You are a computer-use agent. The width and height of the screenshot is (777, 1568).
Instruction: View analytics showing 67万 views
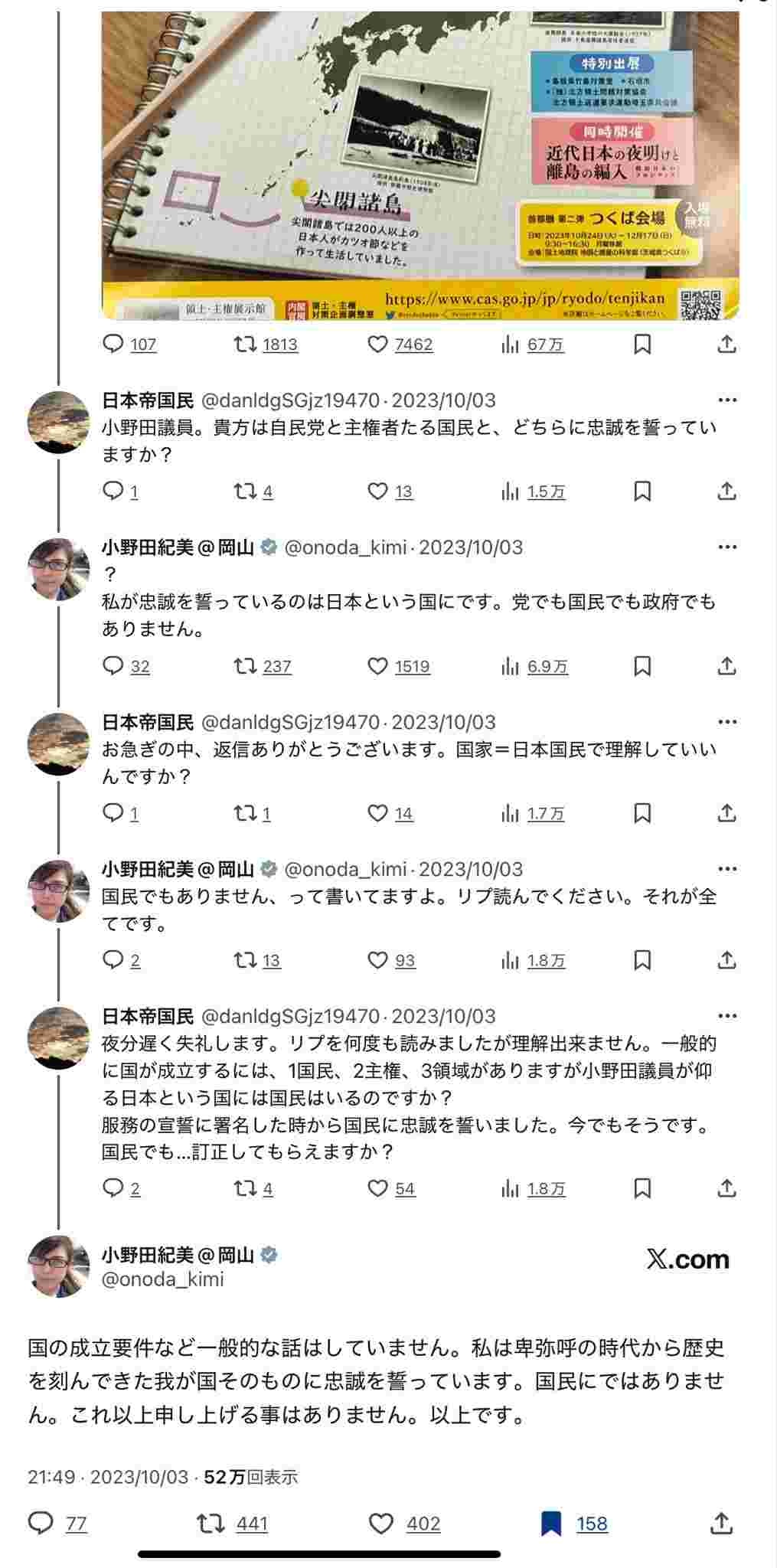tap(511, 345)
